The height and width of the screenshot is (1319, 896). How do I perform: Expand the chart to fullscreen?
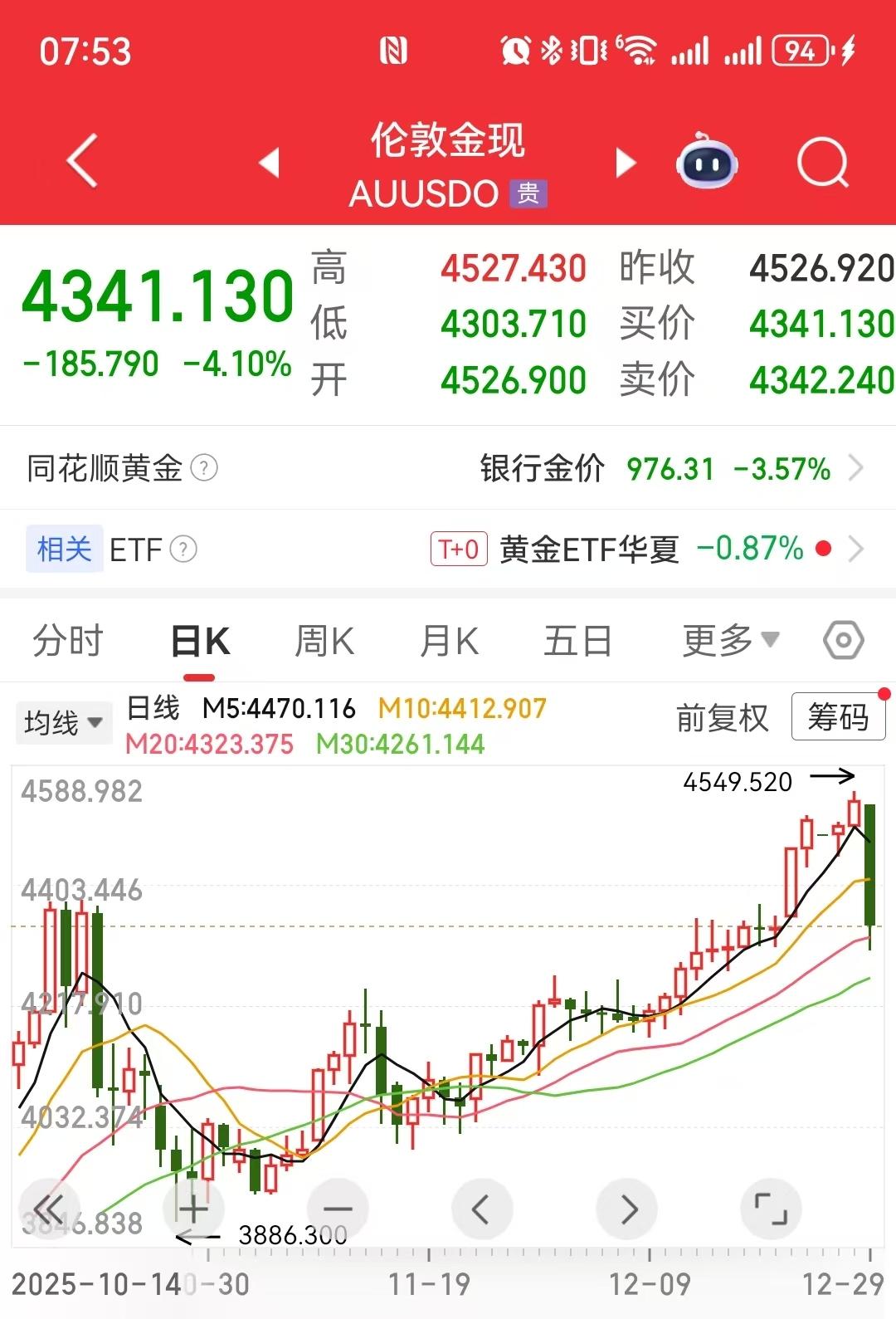770,1209
